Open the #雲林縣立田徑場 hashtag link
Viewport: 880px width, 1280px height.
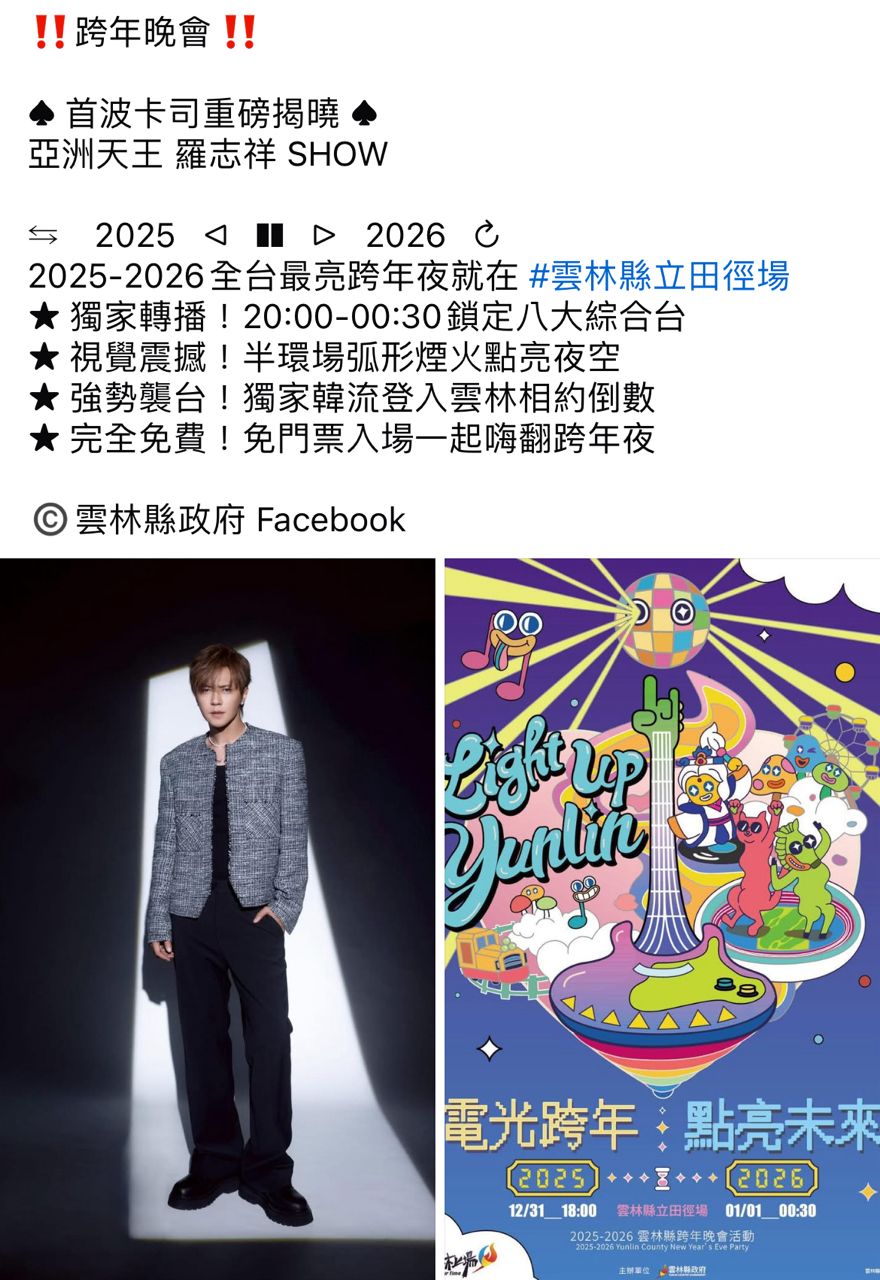point(659,275)
